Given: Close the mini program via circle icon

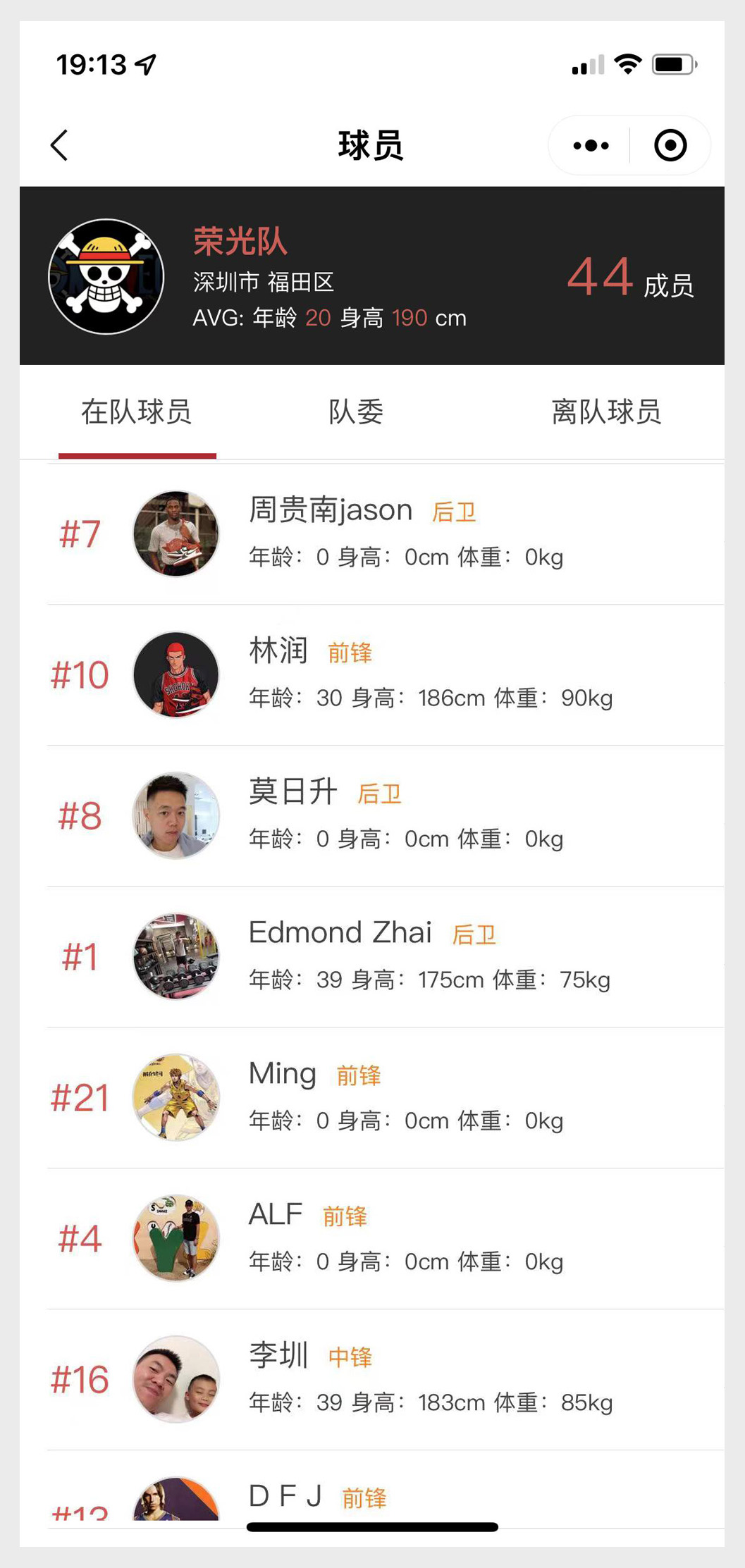Looking at the screenshot, I should [670, 146].
